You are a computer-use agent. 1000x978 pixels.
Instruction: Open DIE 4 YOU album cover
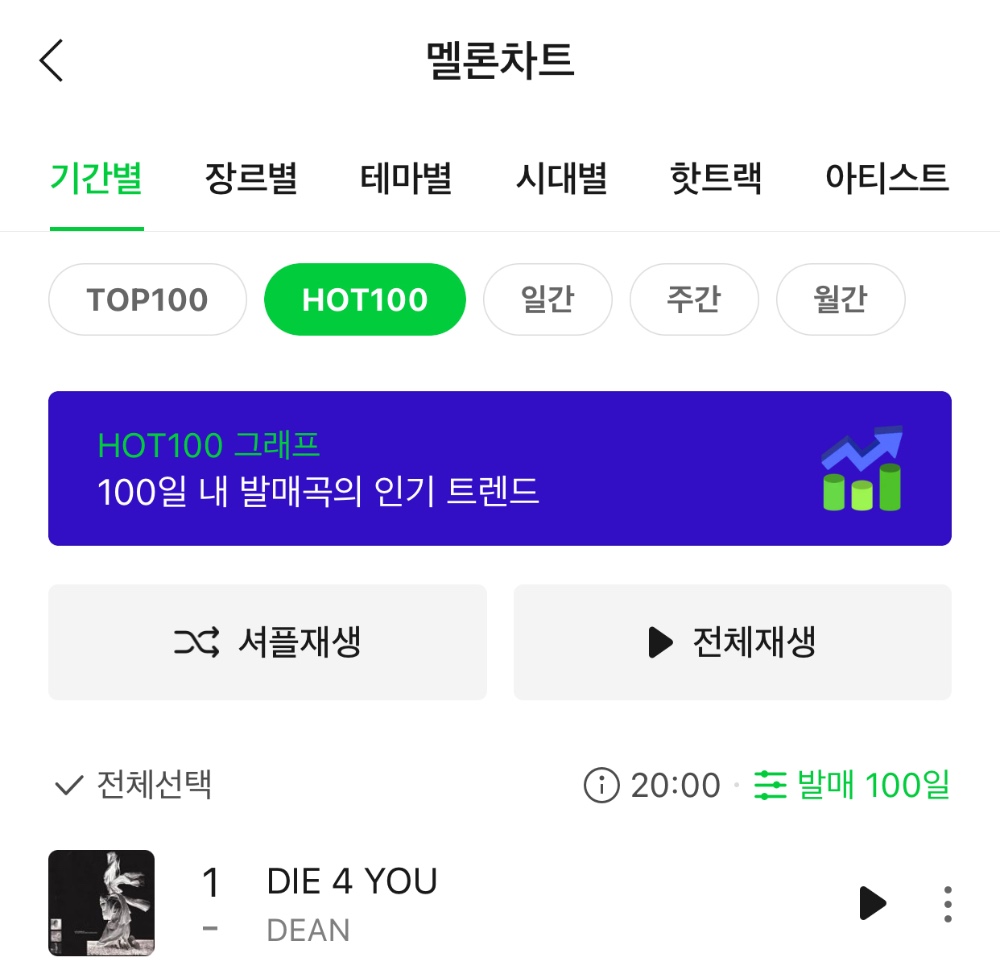(x=101, y=903)
